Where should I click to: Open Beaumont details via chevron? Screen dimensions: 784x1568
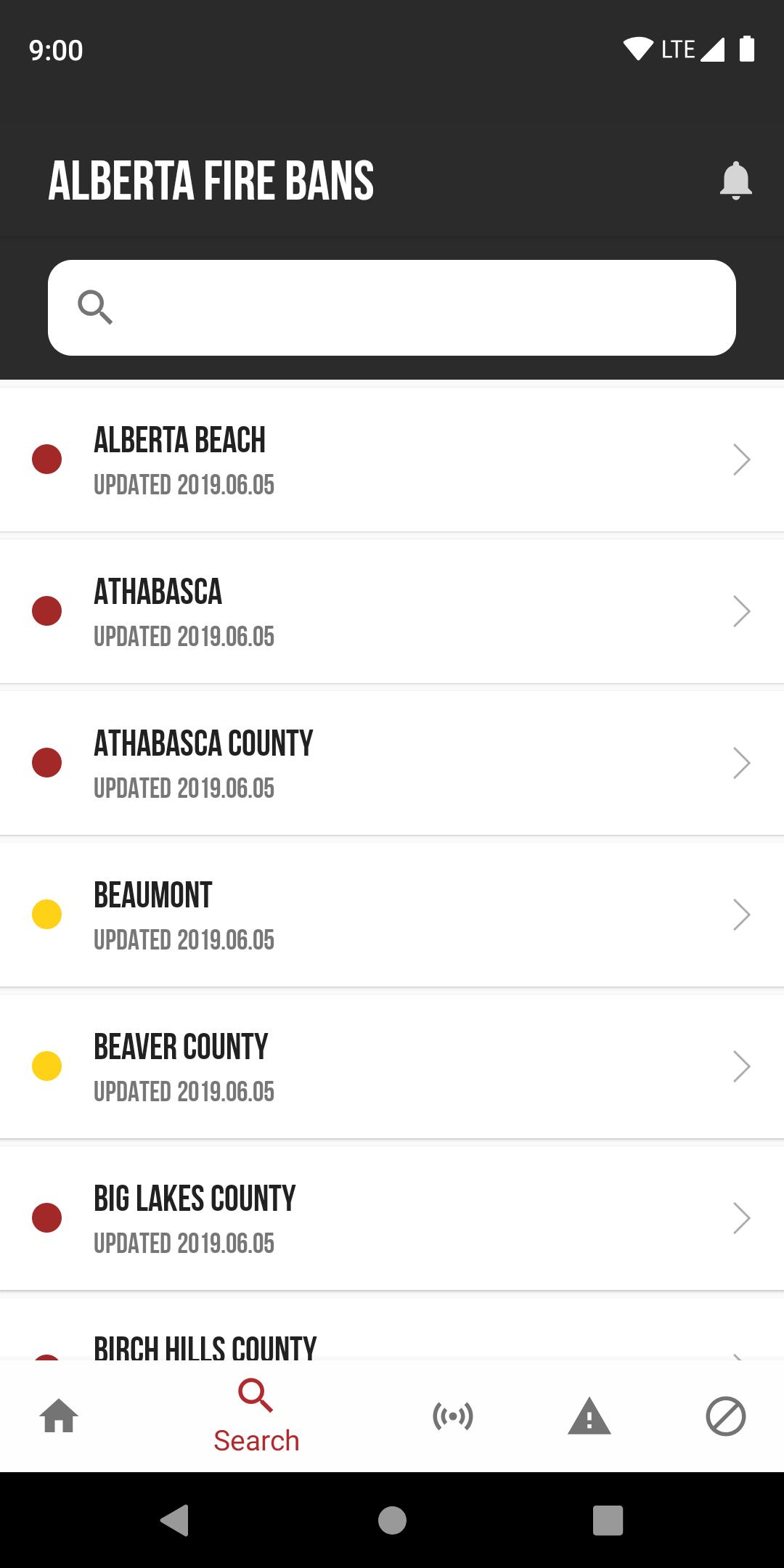741,914
